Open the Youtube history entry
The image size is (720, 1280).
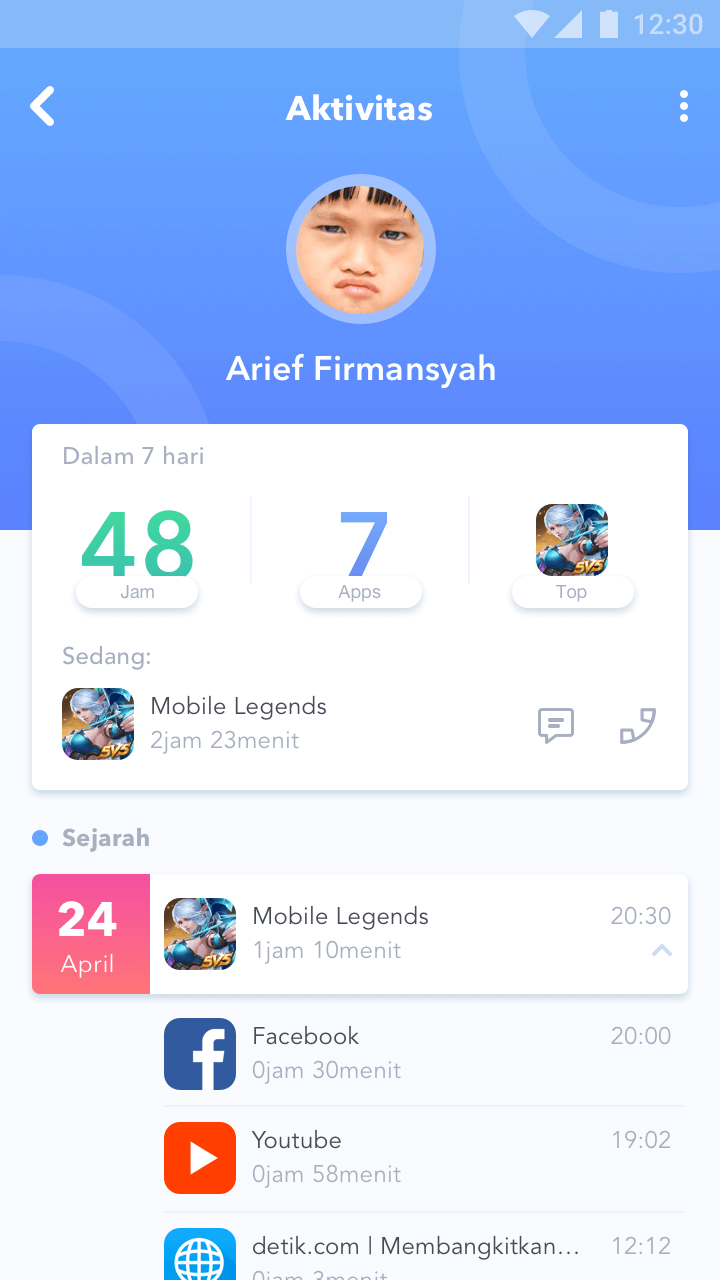click(x=424, y=1158)
